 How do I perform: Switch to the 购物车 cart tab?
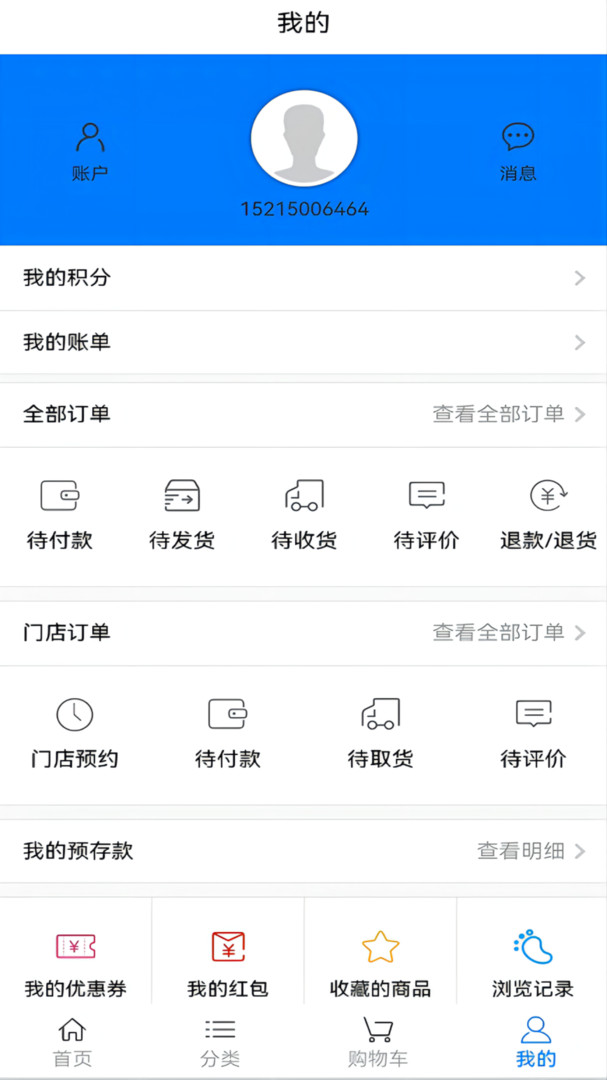378,1042
